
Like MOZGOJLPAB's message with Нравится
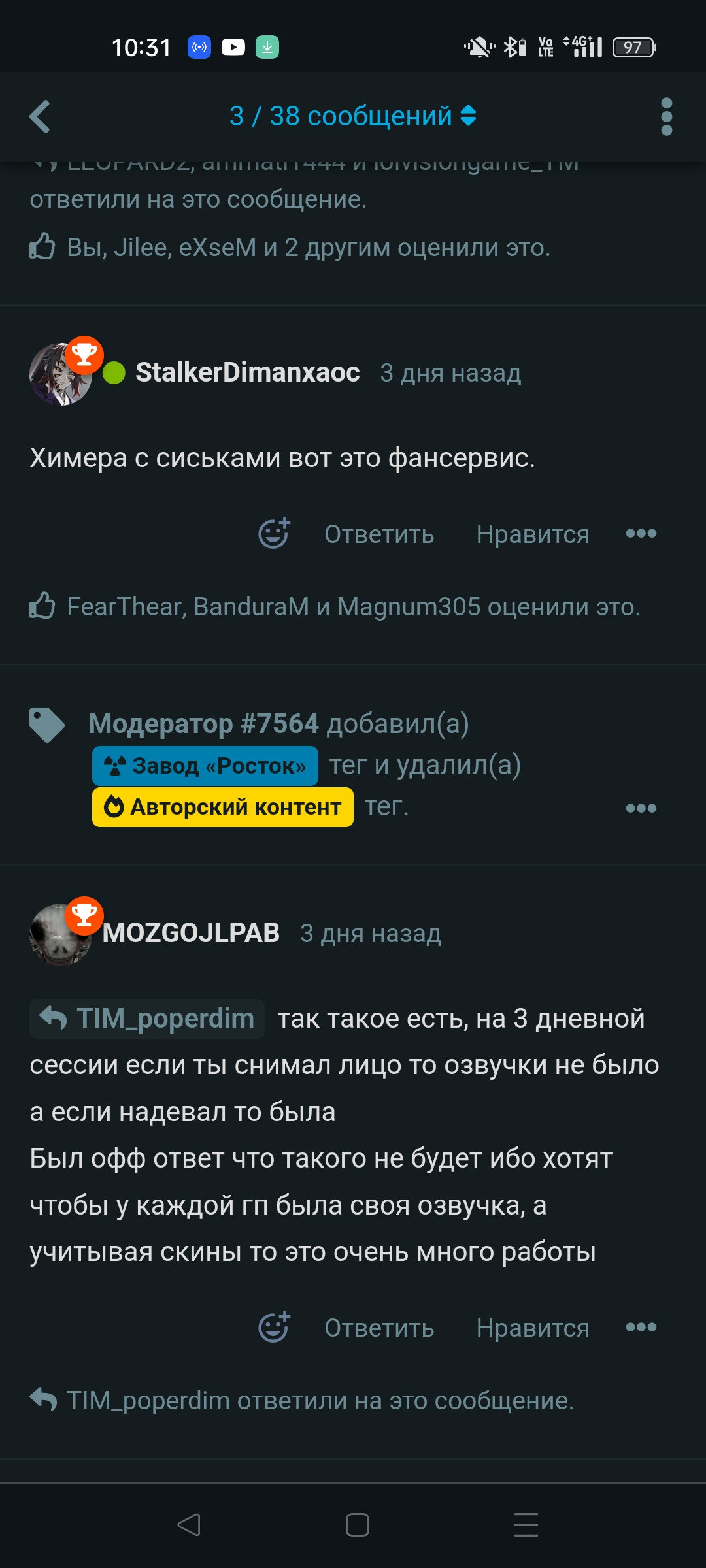(x=533, y=1328)
